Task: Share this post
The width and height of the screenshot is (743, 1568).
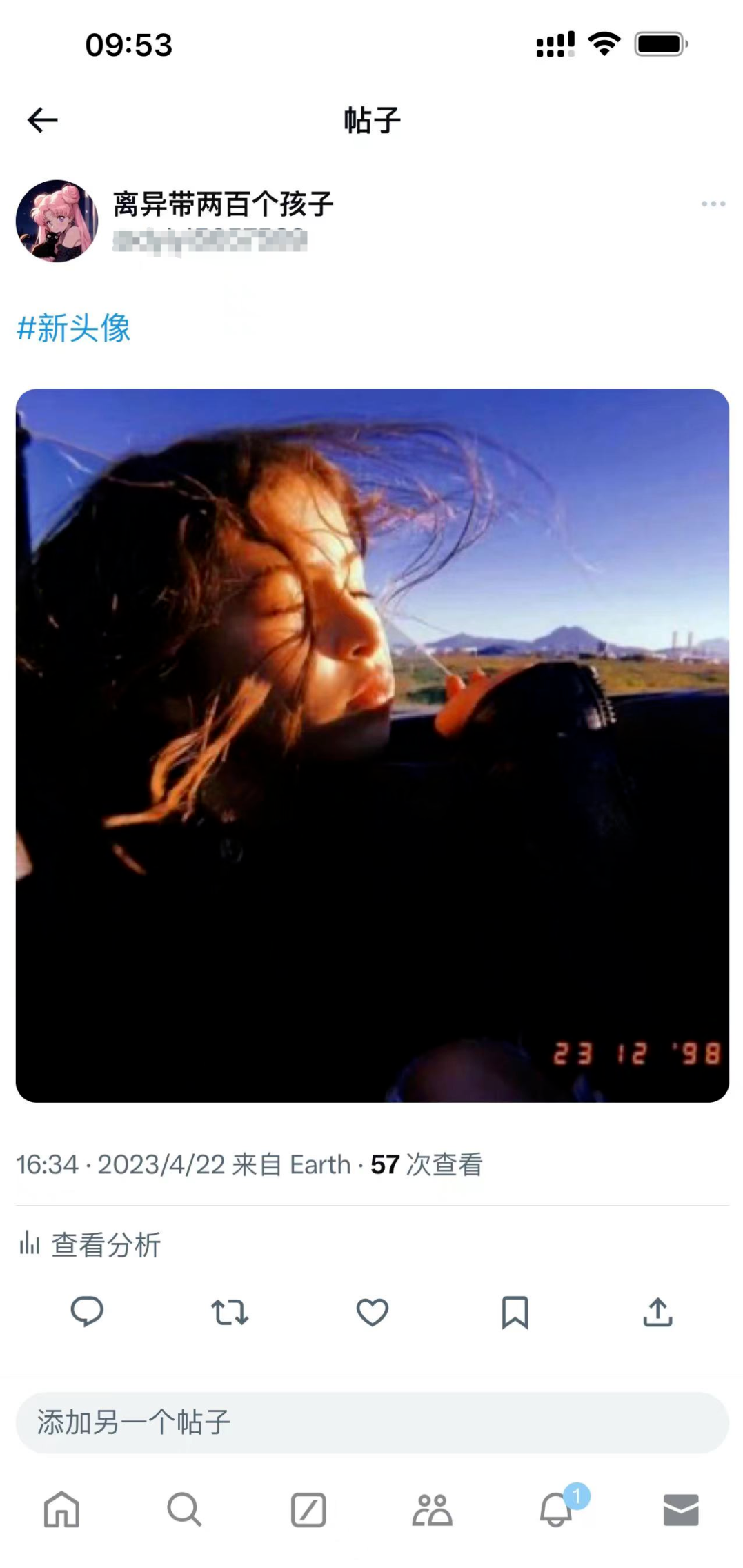Action: (657, 1312)
